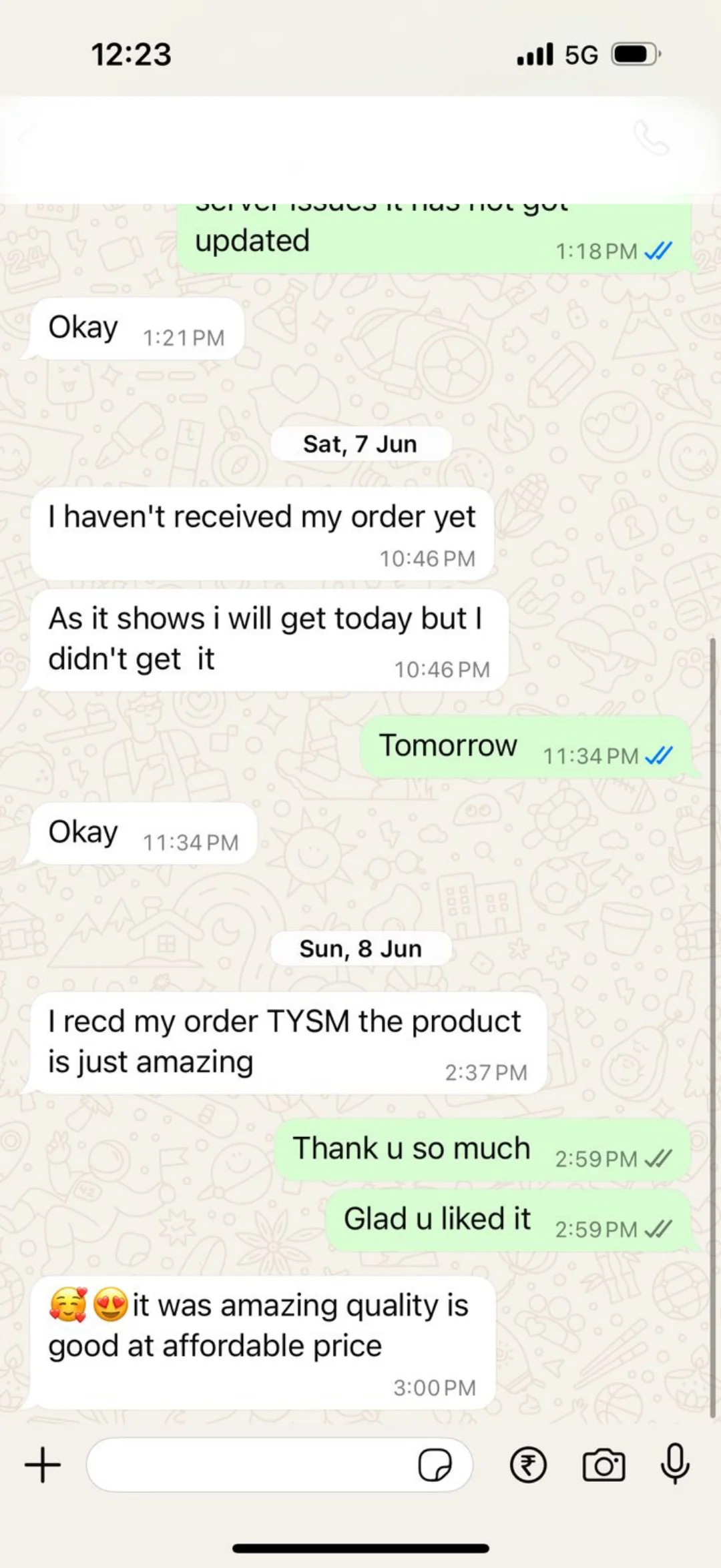Start a voice call with this contact
This screenshot has width=721, height=1568.
coord(650,138)
